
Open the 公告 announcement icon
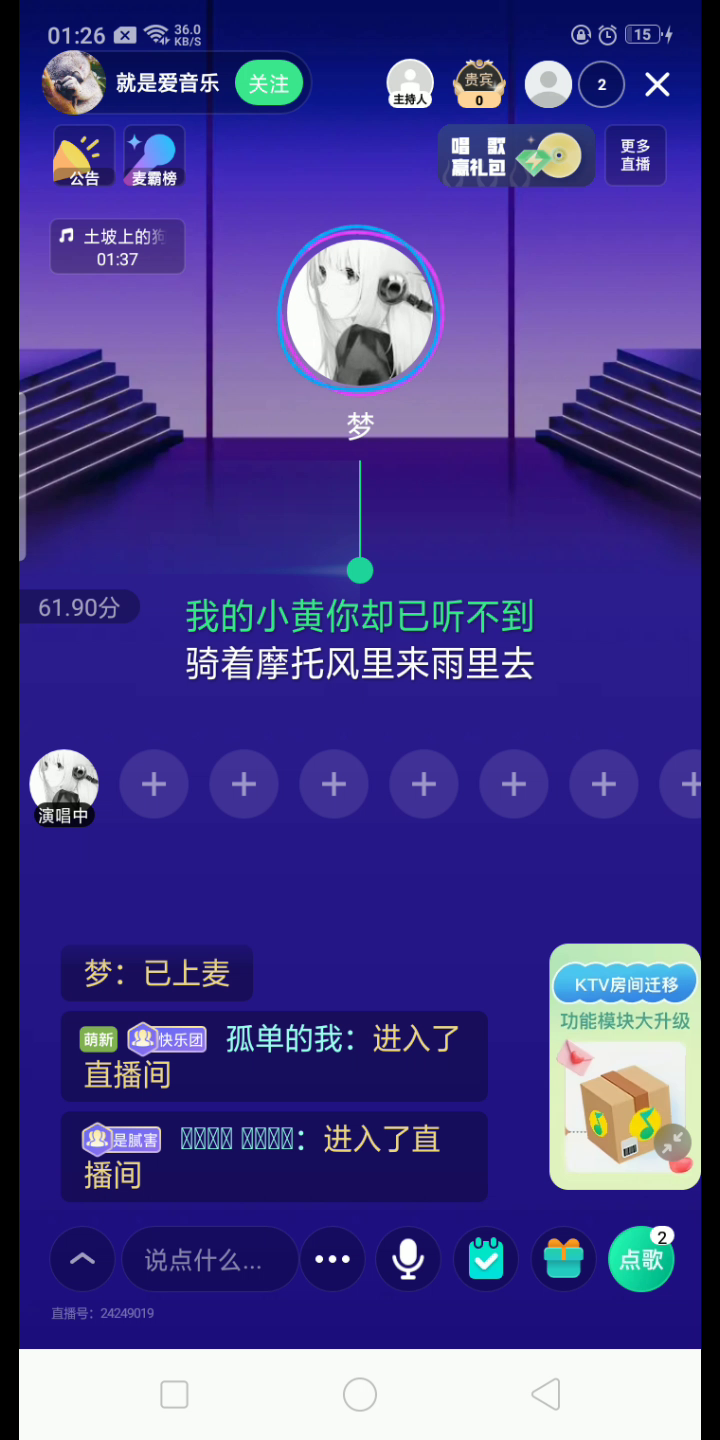(84, 157)
